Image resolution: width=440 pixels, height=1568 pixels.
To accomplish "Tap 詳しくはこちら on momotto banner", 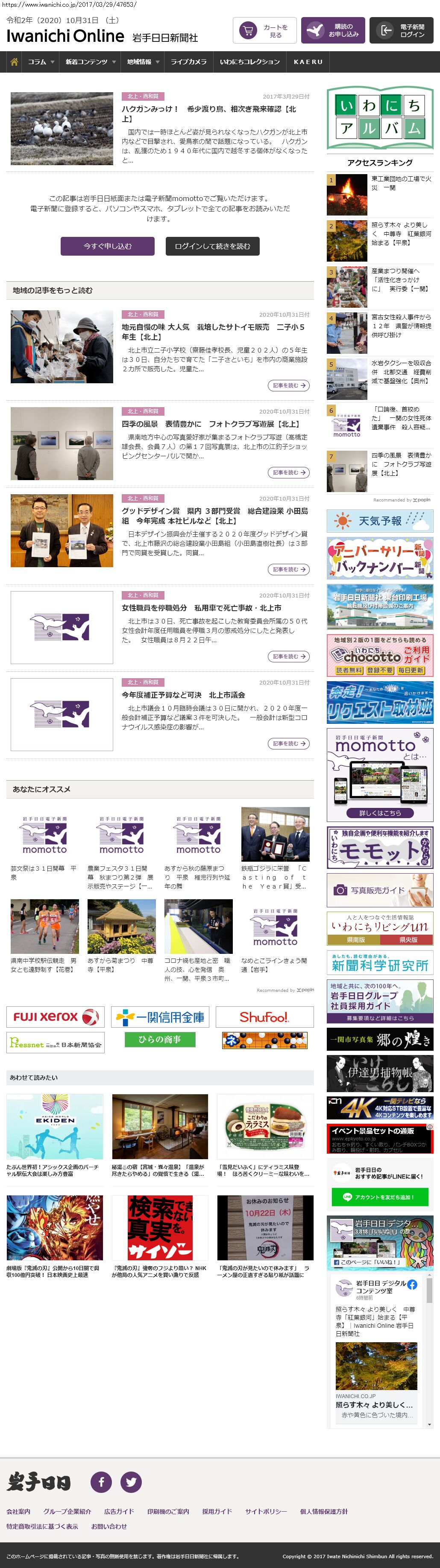I will 380,813.
